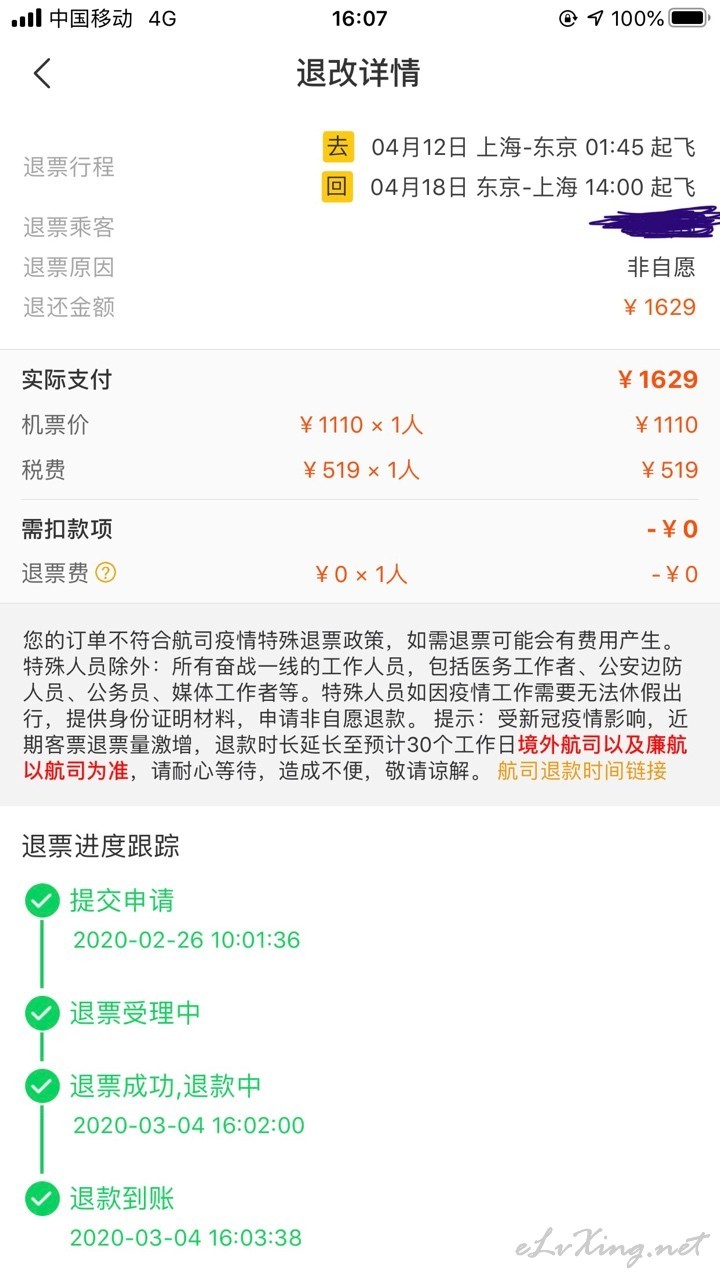
Task: Go back from refund details page
Action: 42,73
